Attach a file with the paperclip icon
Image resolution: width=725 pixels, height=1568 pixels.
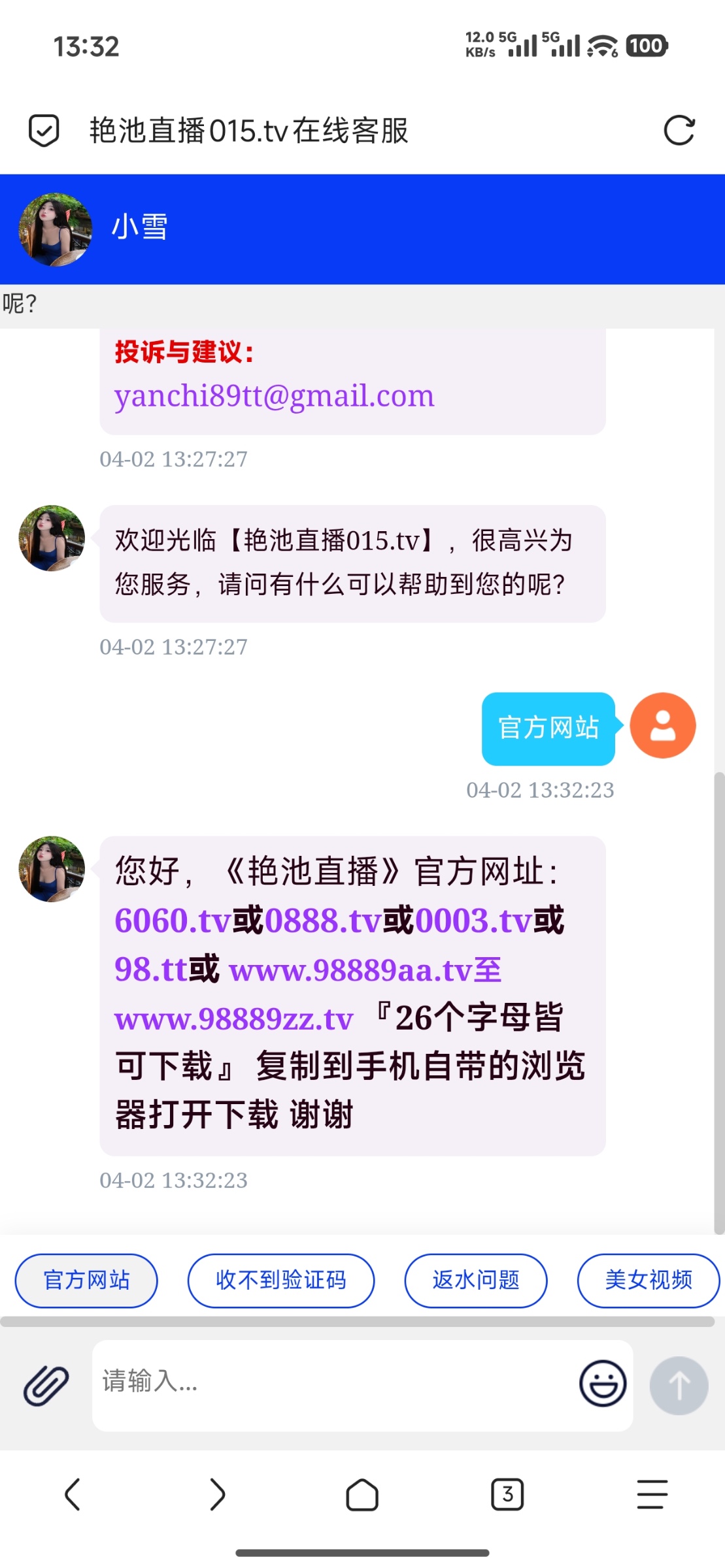pos(46,1384)
